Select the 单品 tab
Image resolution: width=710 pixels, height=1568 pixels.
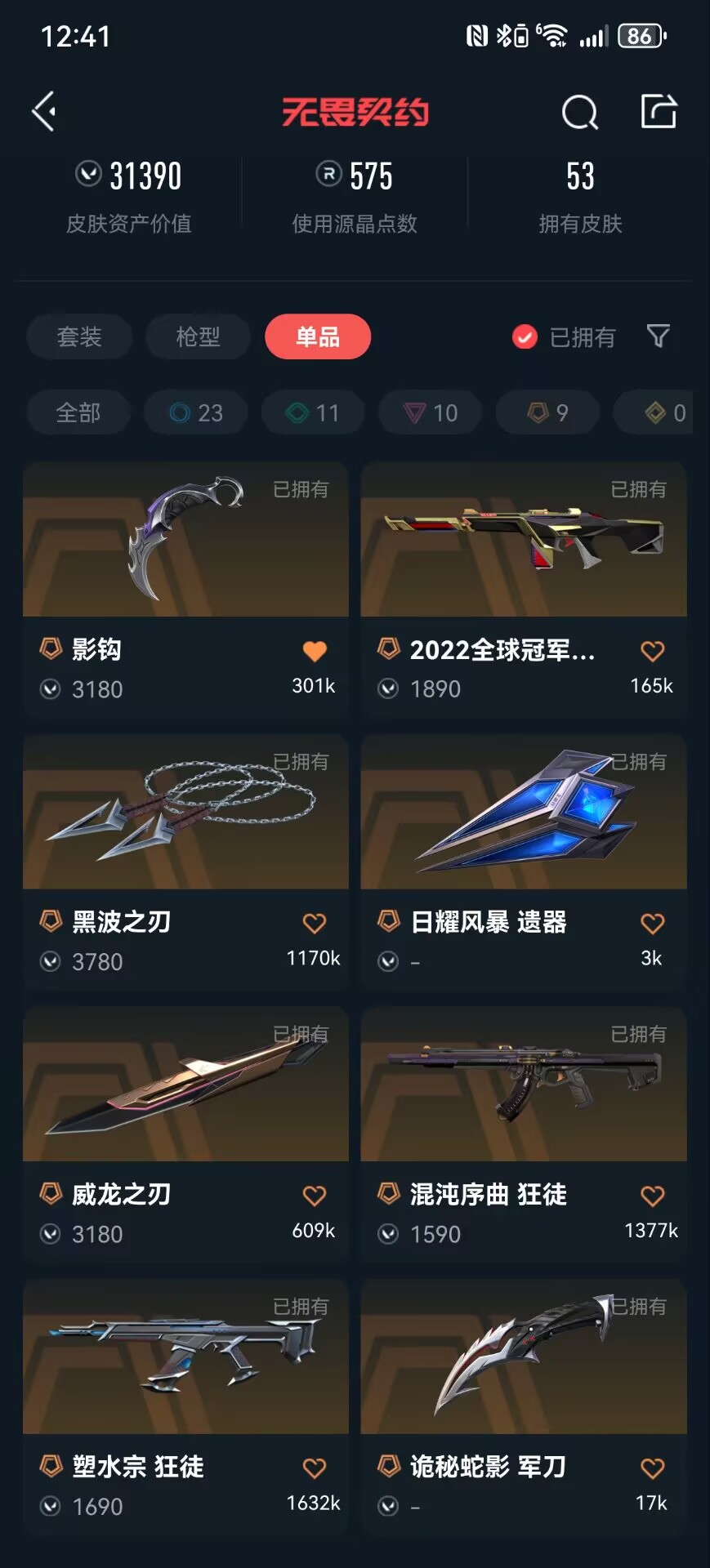318,336
